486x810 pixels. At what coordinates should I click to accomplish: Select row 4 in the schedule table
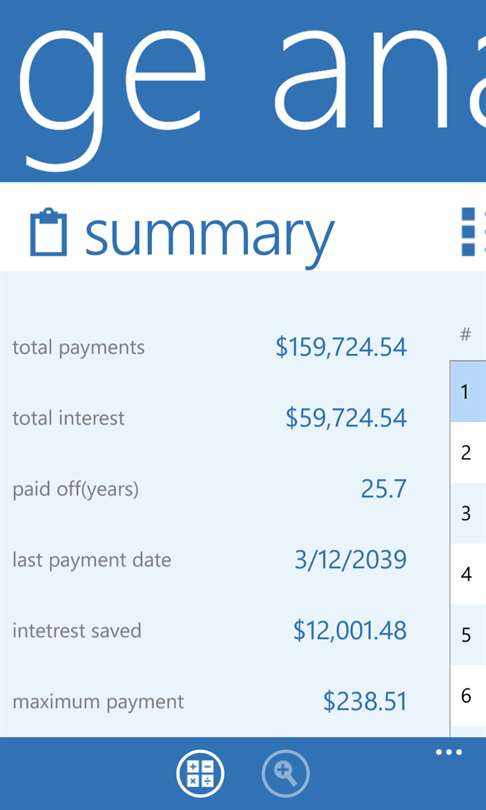tap(468, 574)
